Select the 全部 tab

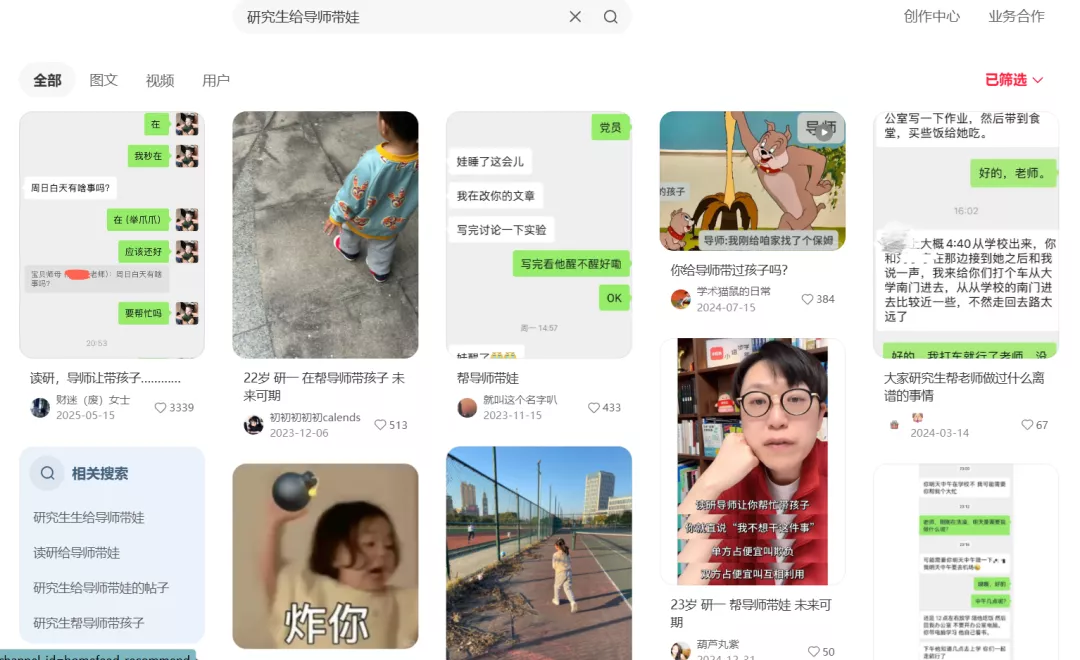47,80
